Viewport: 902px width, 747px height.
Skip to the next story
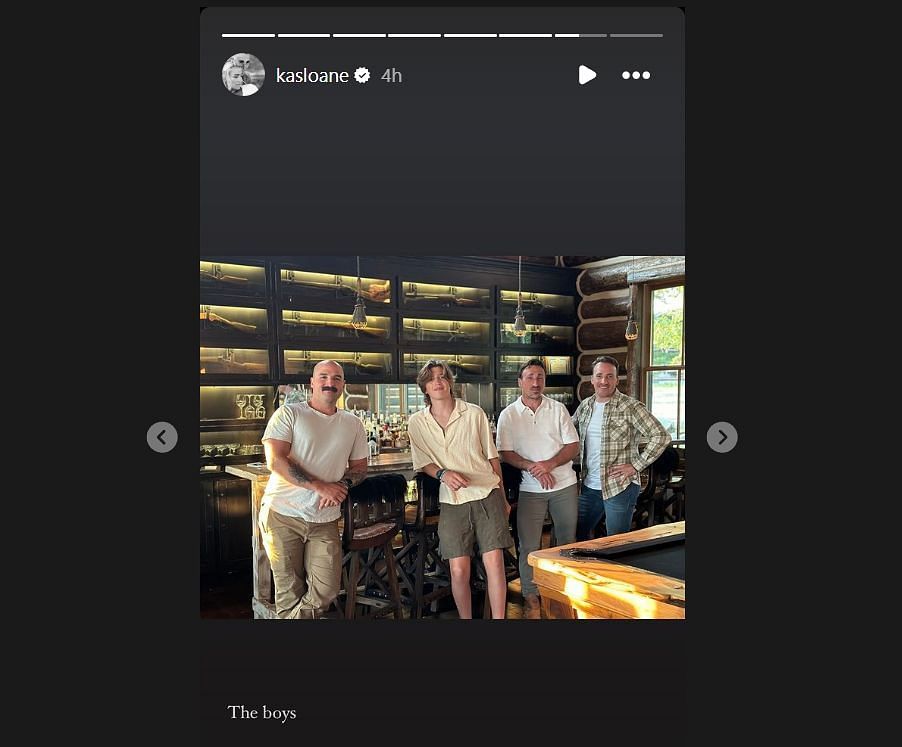coord(722,437)
